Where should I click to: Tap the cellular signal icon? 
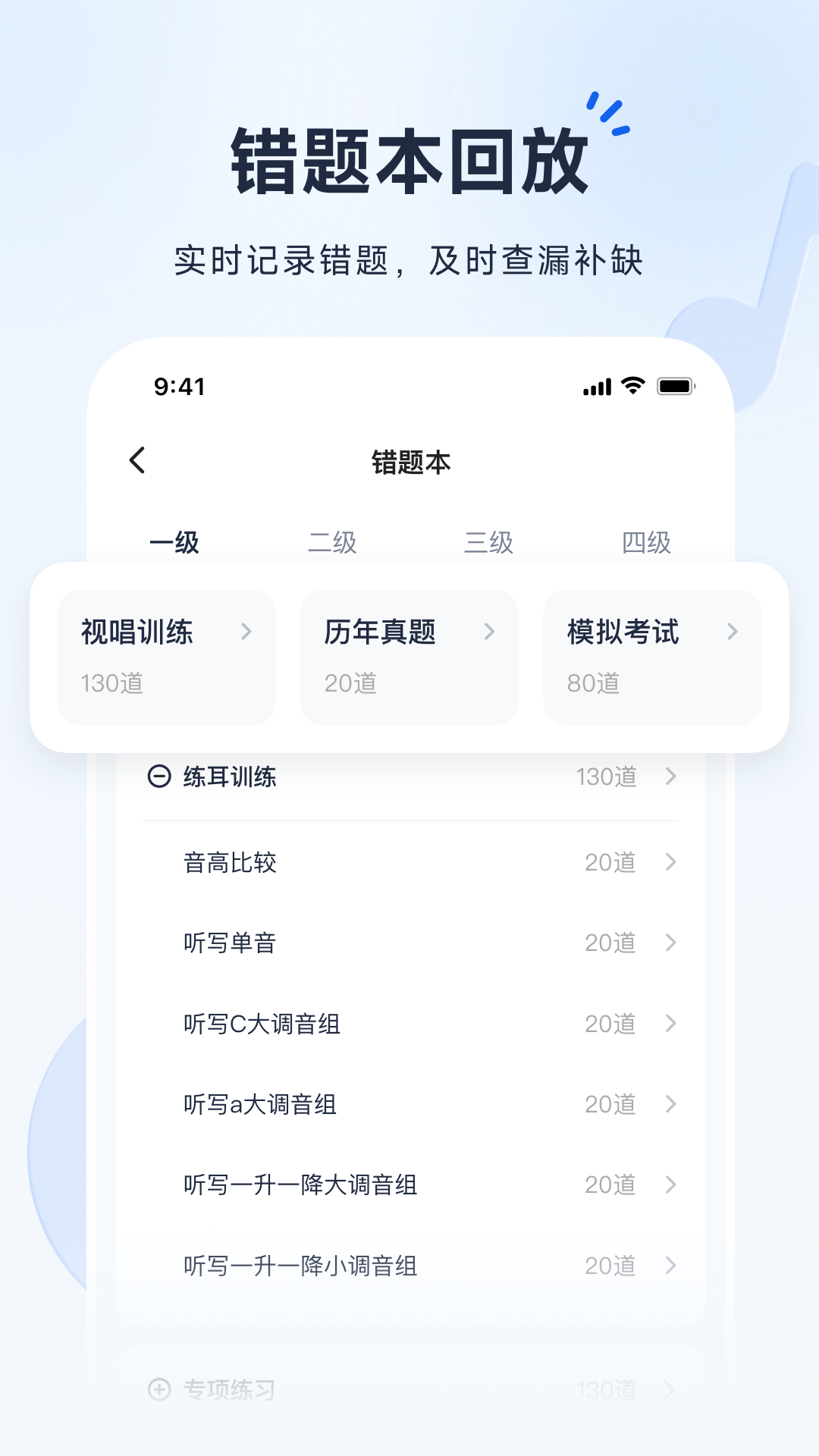[596, 387]
